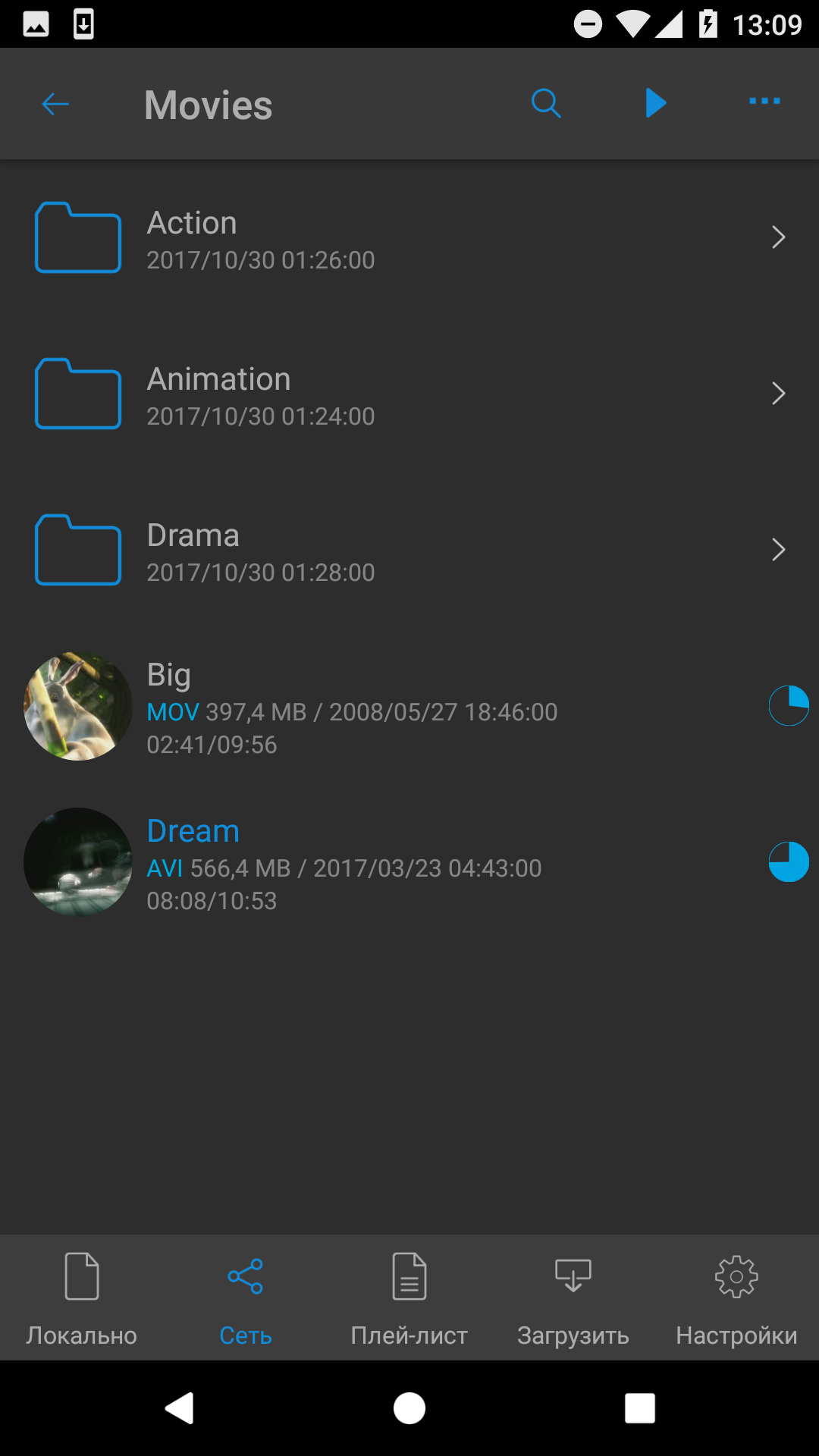819x1456 pixels.
Task: Open the three-dot overflow menu
Action: (764, 101)
